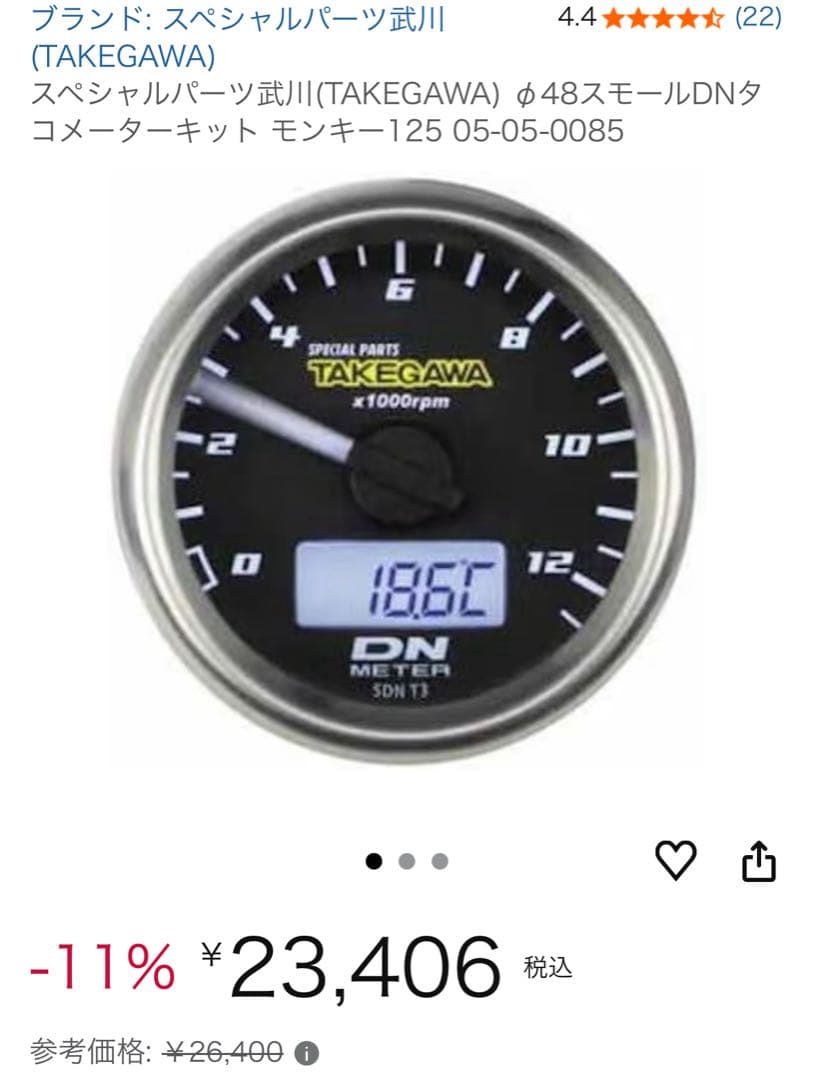Add this item to the wish list

tap(675, 861)
